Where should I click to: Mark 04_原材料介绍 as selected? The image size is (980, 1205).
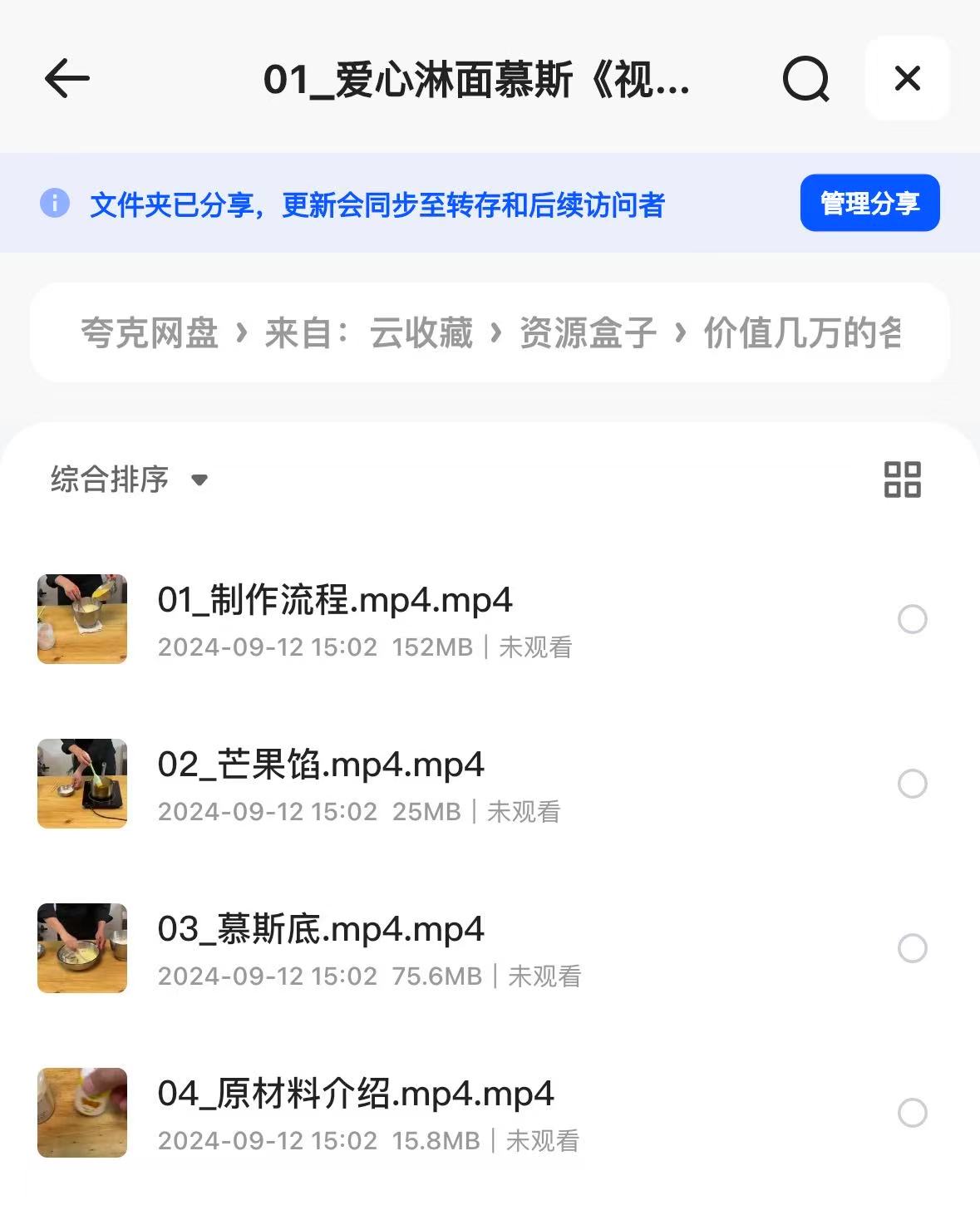(x=912, y=1113)
